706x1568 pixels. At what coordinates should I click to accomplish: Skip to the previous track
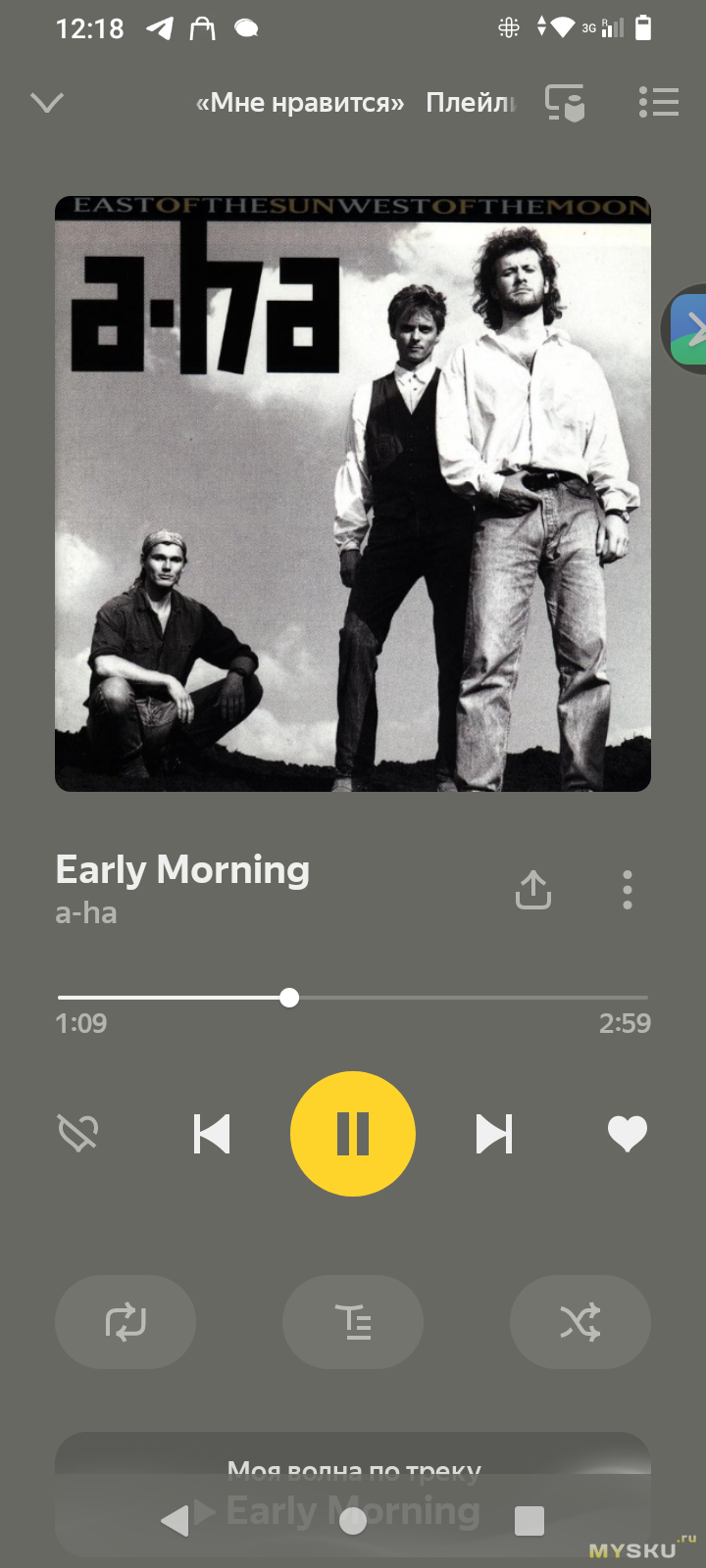(x=212, y=1134)
